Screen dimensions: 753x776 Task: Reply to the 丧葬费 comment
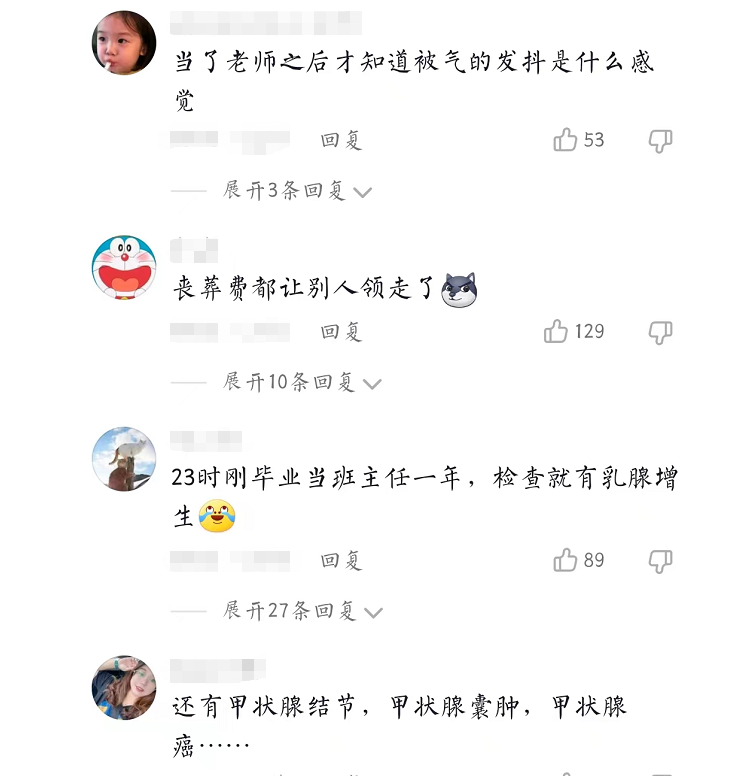coord(341,332)
